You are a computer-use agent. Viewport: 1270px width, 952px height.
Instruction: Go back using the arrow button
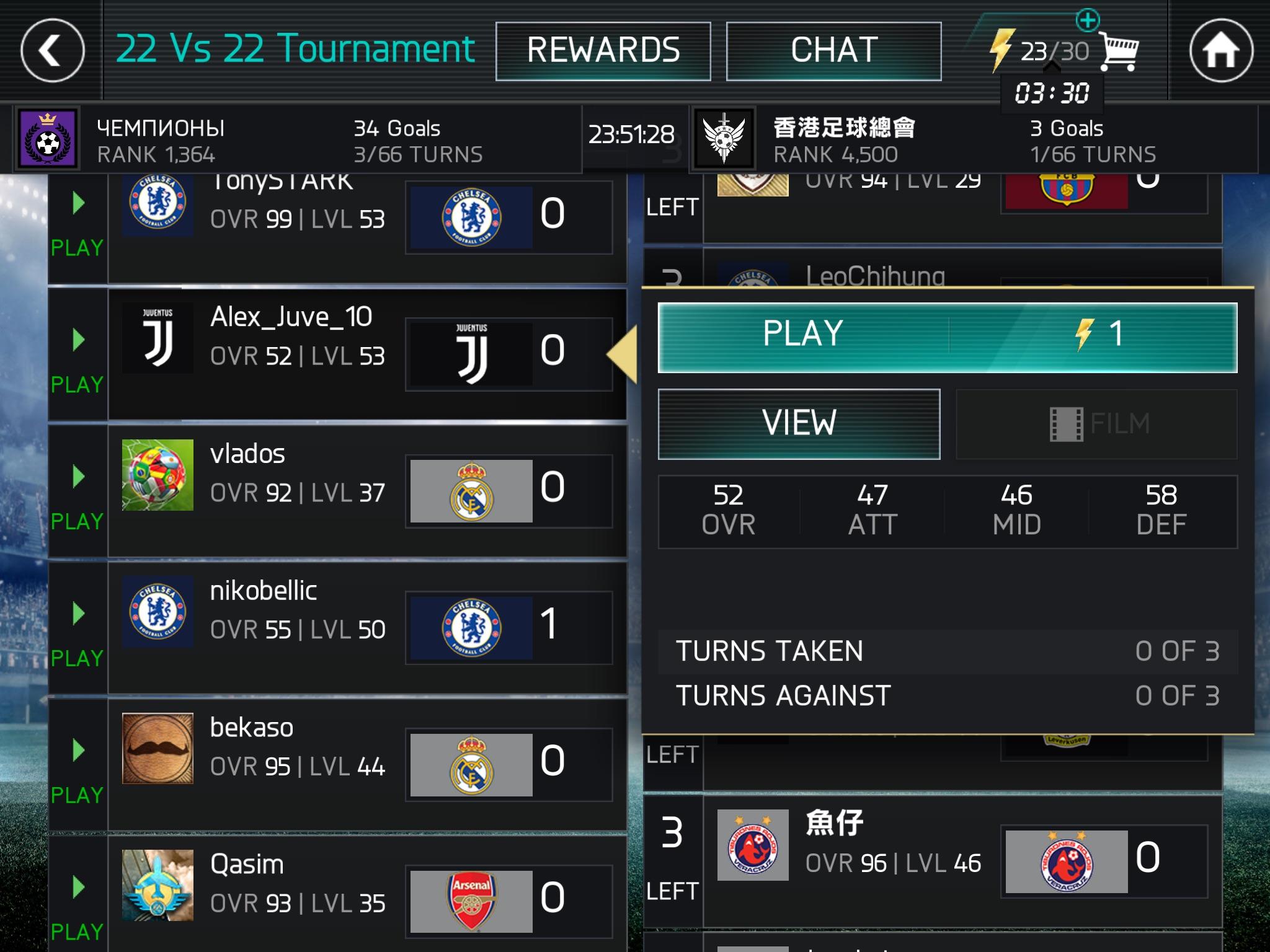[x=52, y=51]
